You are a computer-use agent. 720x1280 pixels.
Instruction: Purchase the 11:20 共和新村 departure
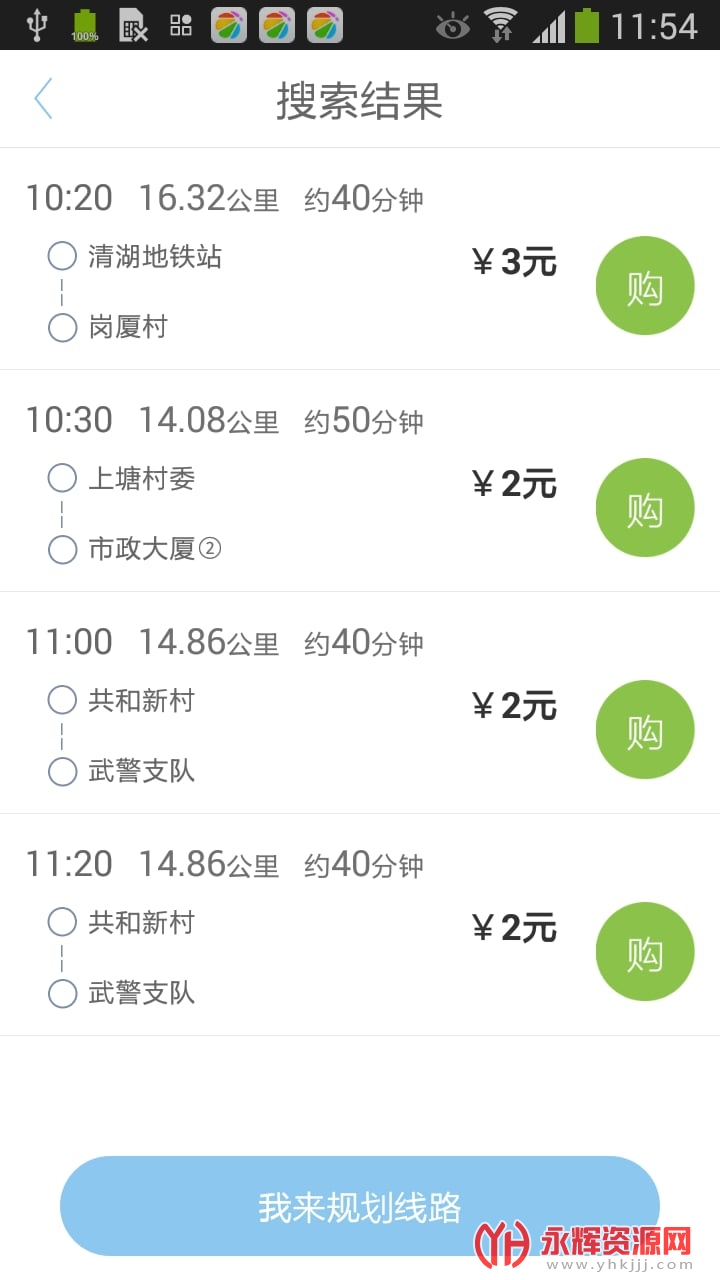(x=645, y=951)
